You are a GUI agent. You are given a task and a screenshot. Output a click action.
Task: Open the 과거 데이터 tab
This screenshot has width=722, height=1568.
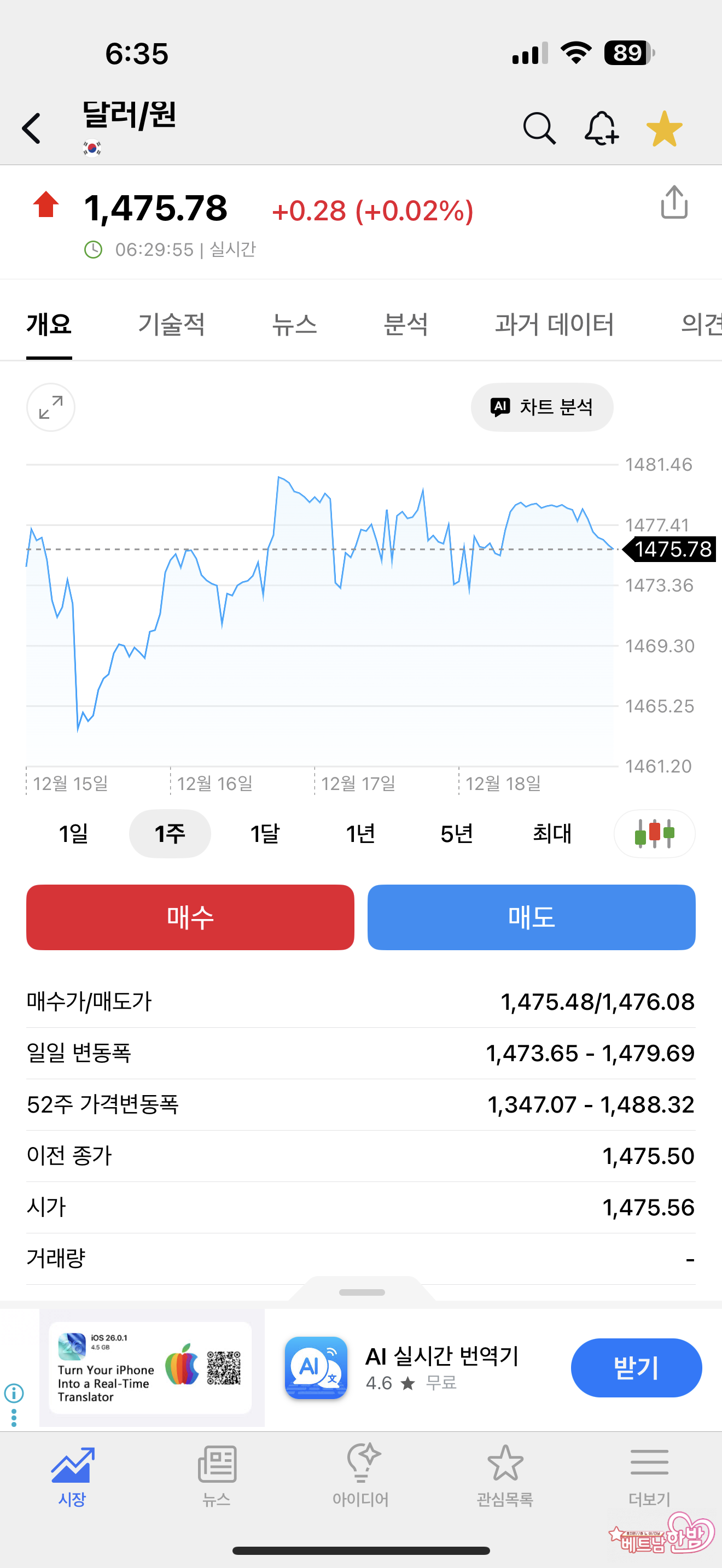click(554, 324)
